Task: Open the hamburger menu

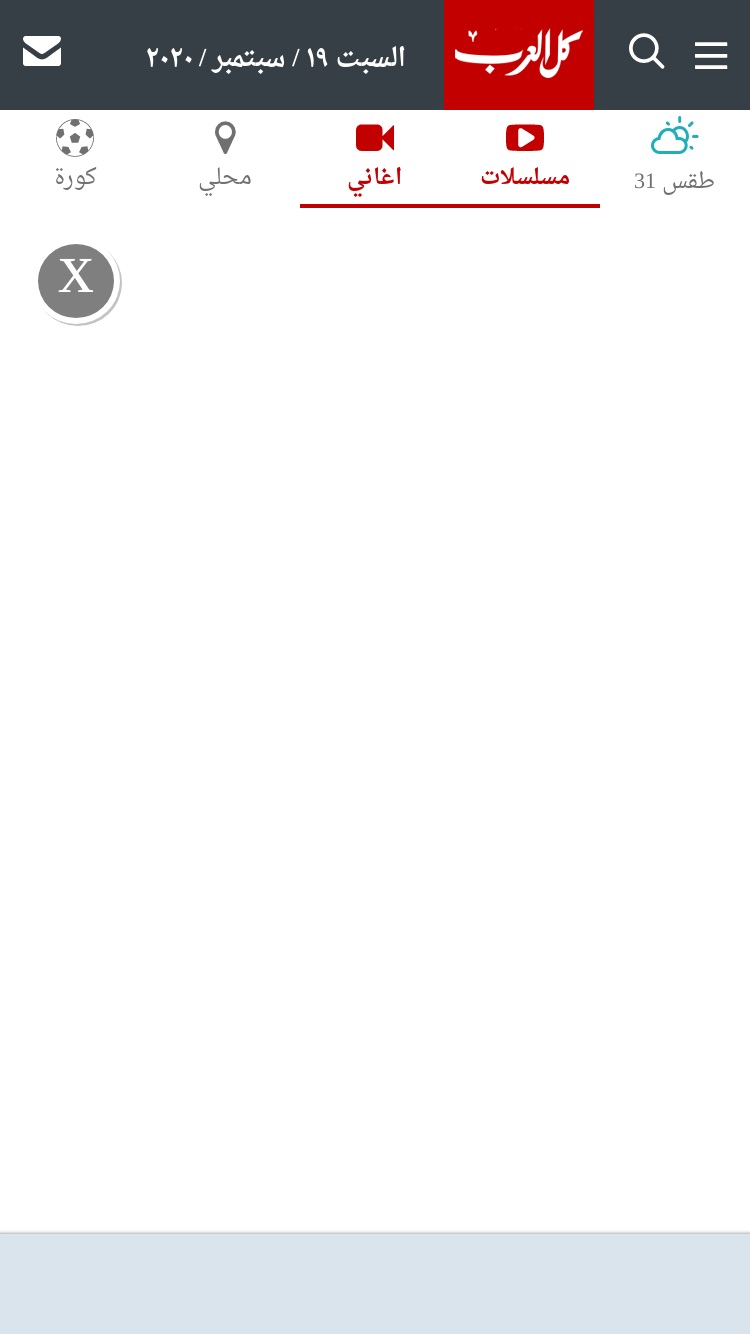Action: point(711,55)
